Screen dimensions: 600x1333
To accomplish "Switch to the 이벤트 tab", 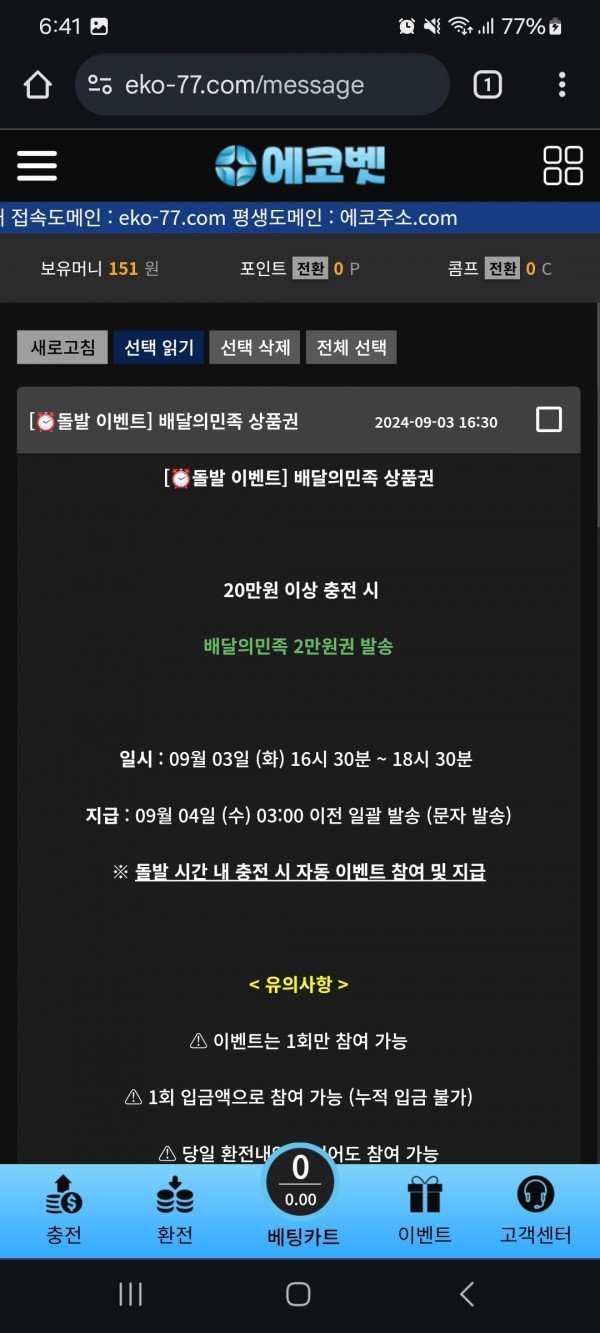I will point(425,1210).
